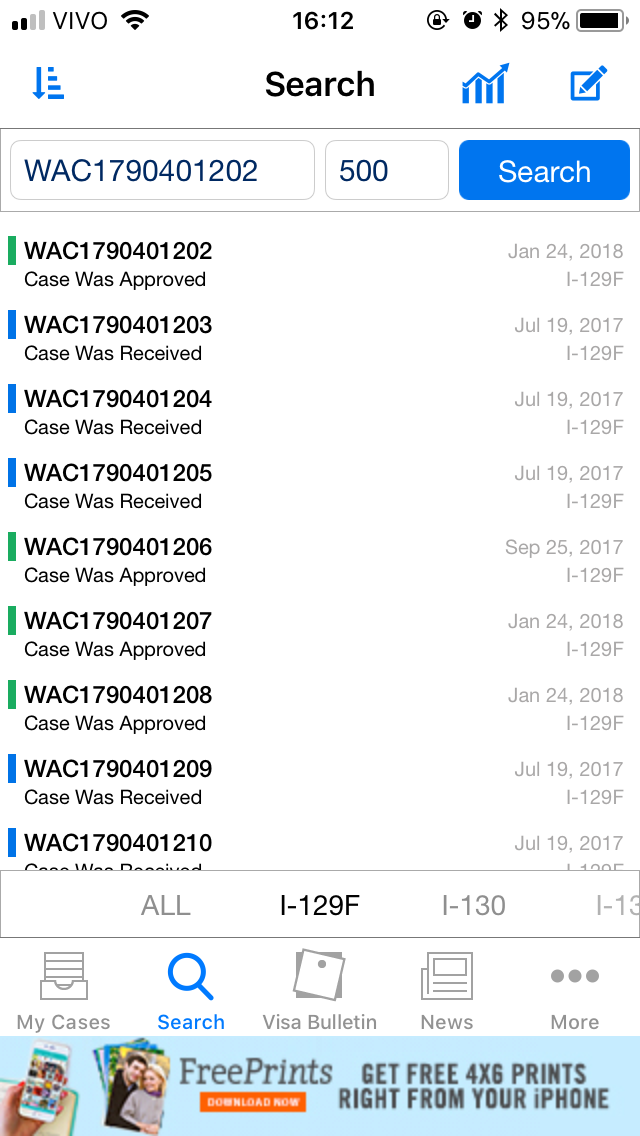Open case WAC1790401202
Screen dimensions: 640x1136
[x=320, y=264]
